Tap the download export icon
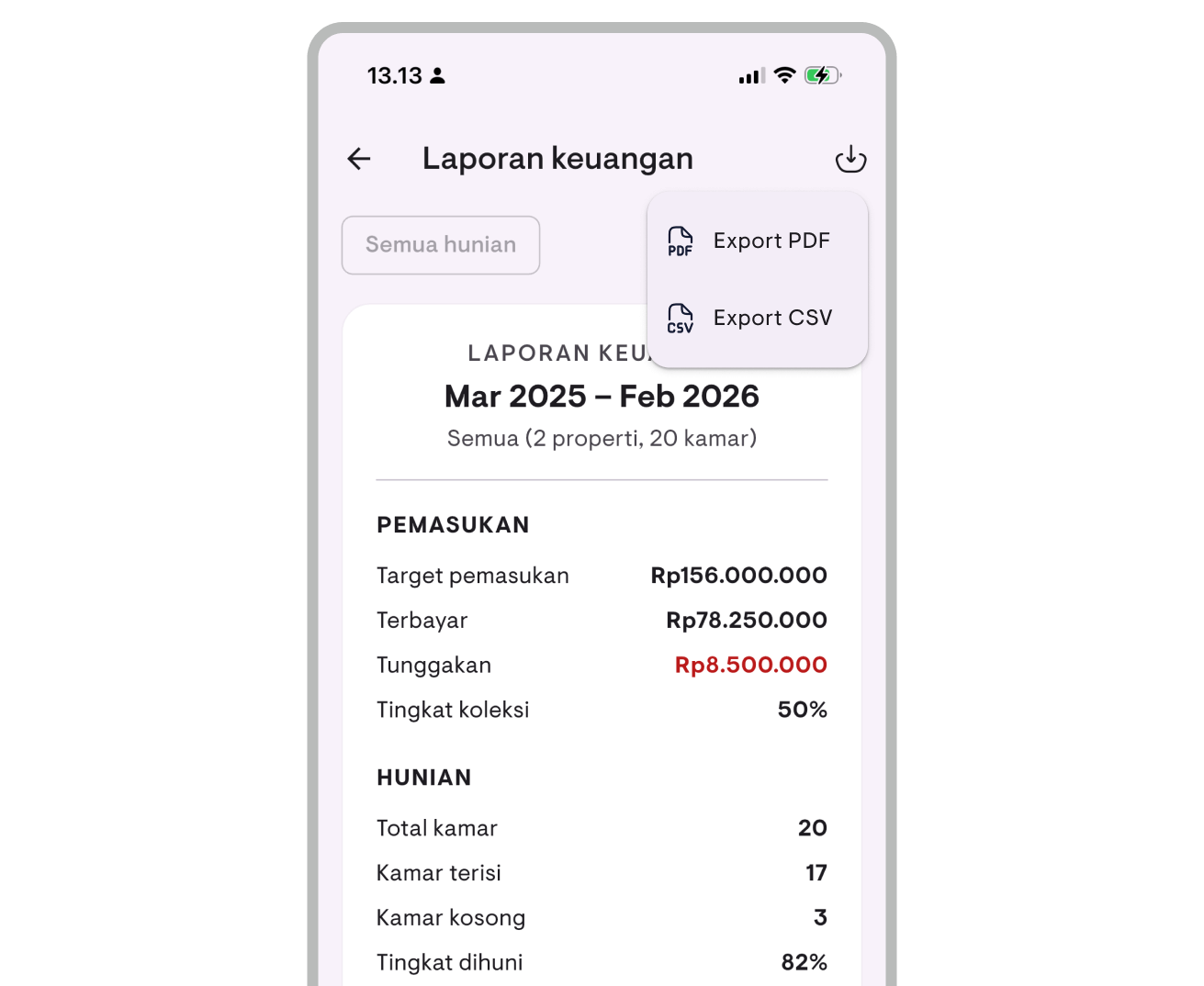 (x=850, y=159)
